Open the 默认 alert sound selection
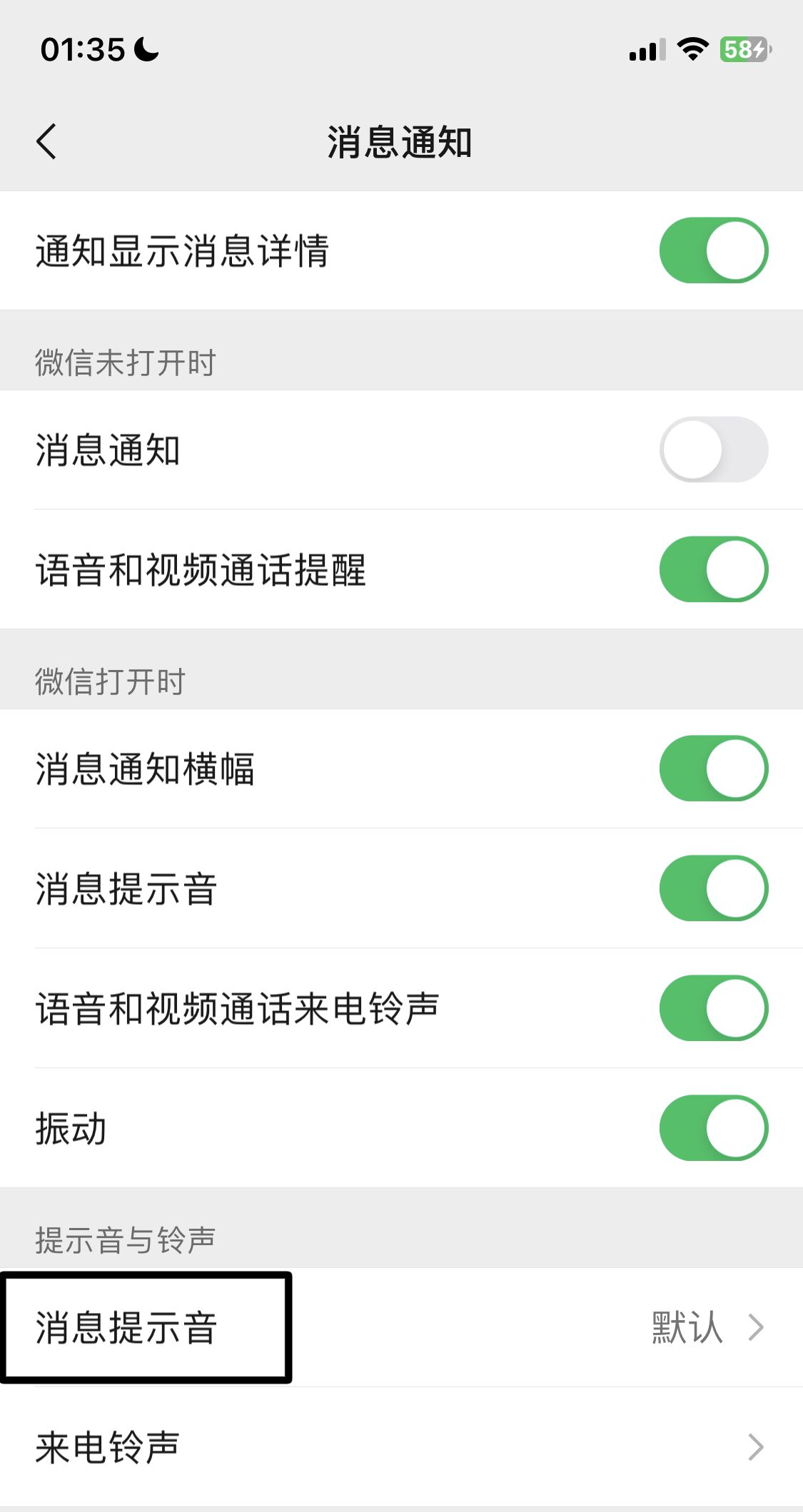 (x=685, y=1325)
